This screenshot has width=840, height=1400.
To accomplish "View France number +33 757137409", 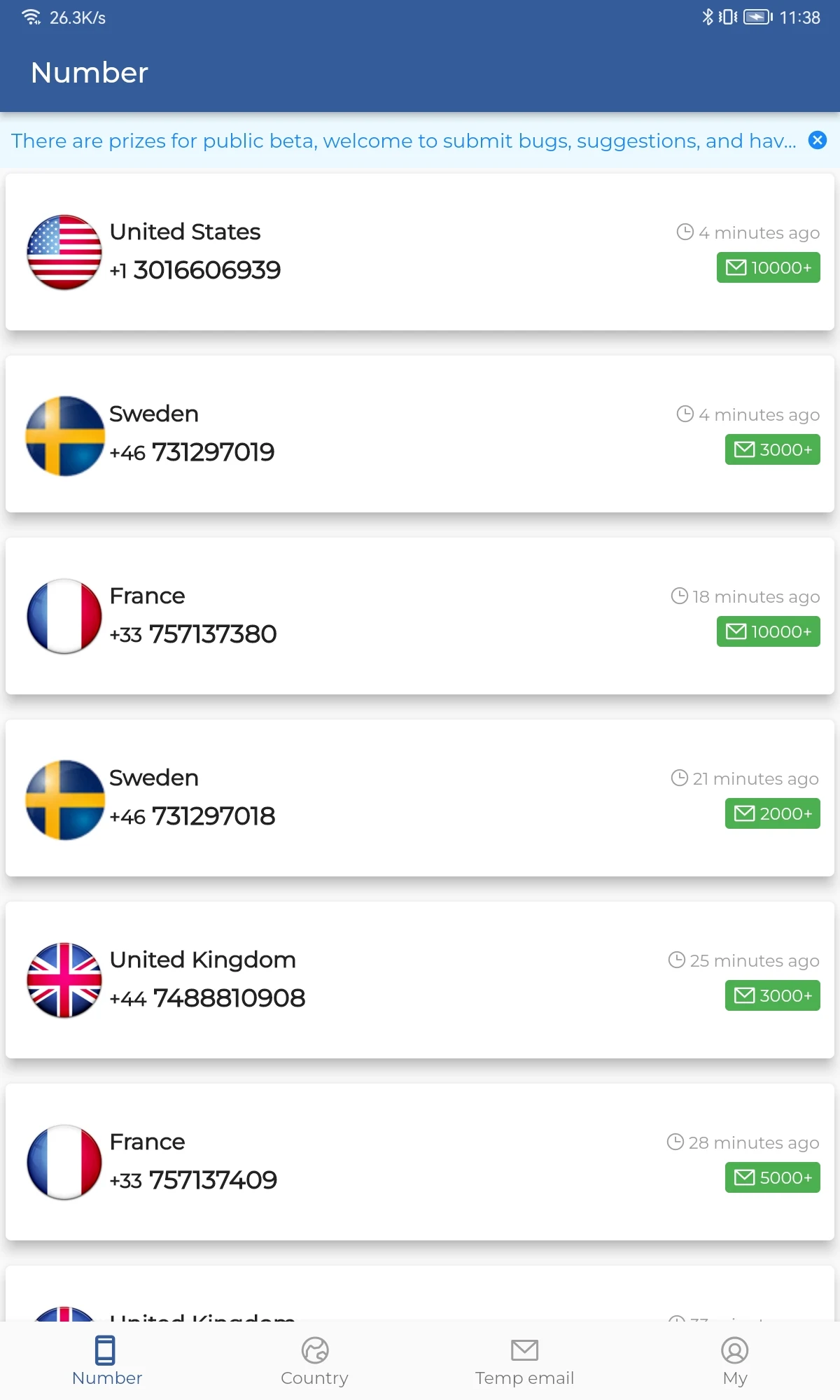I will click(420, 1162).
